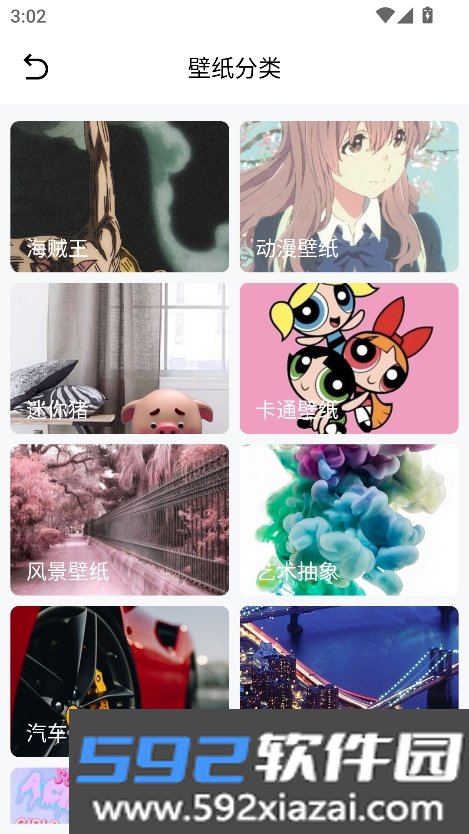Open the city bridge night wallpaper tile
The height and width of the screenshot is (834, 469).
point(349,657)
